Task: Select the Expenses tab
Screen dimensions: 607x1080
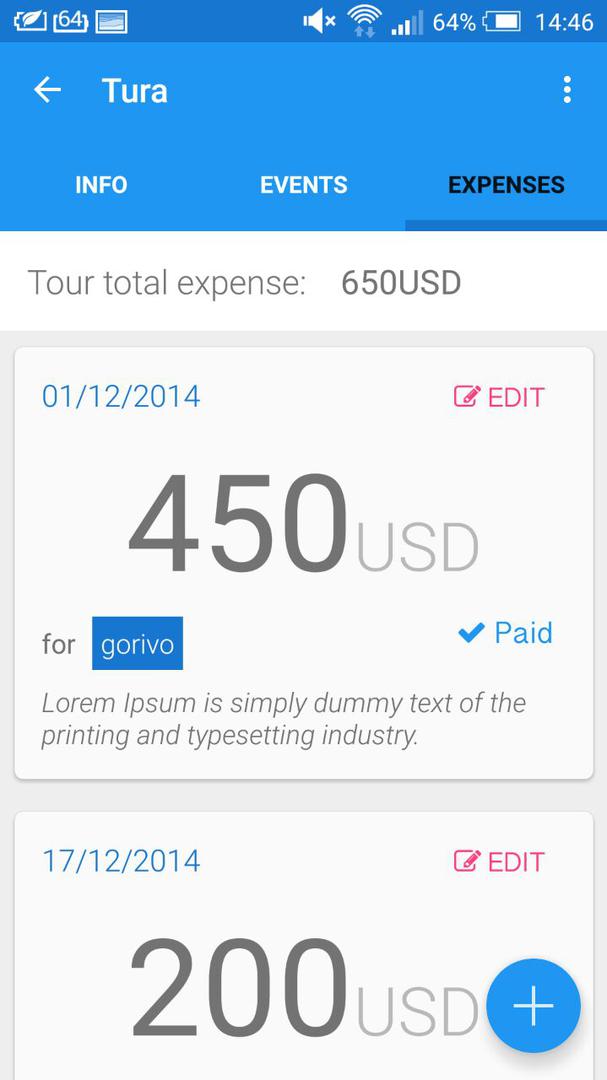Action: [506, 185]
